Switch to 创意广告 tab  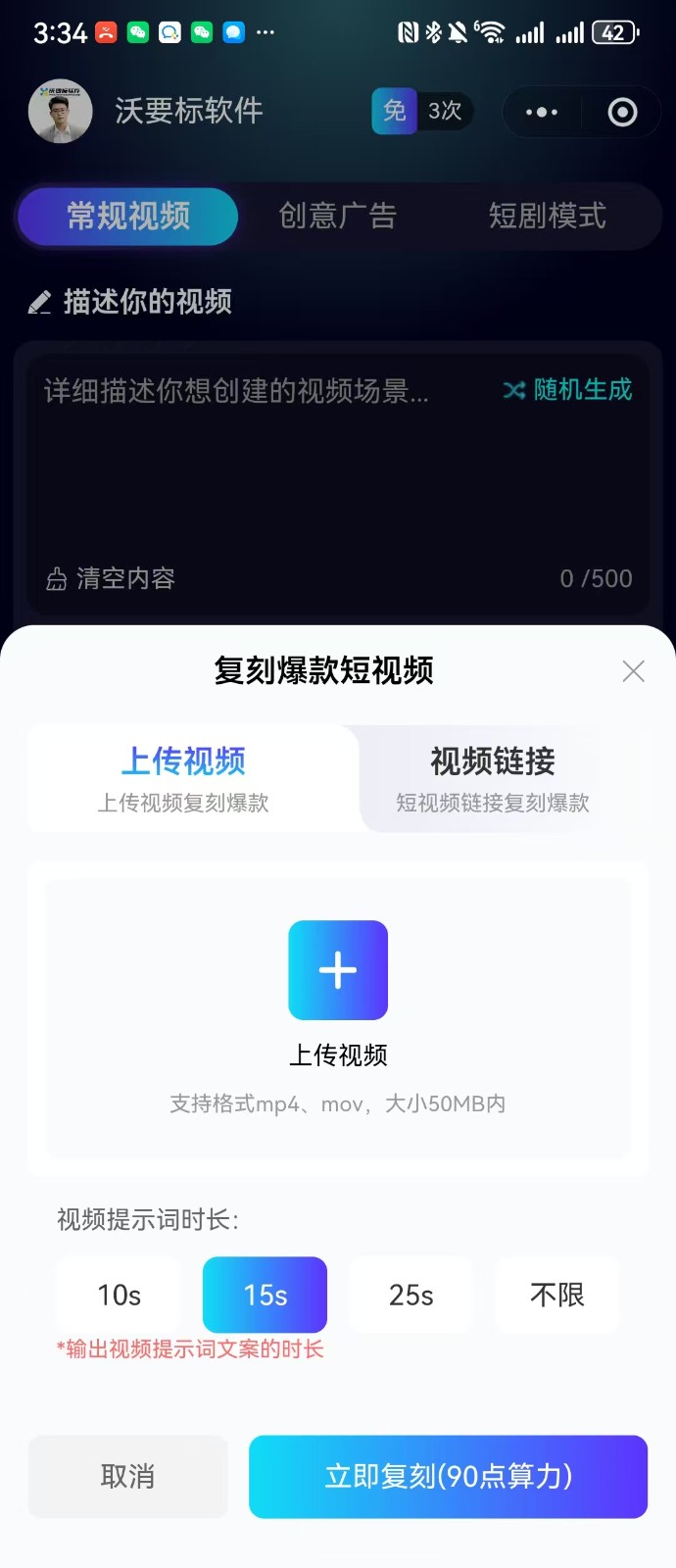coord(337,216)
